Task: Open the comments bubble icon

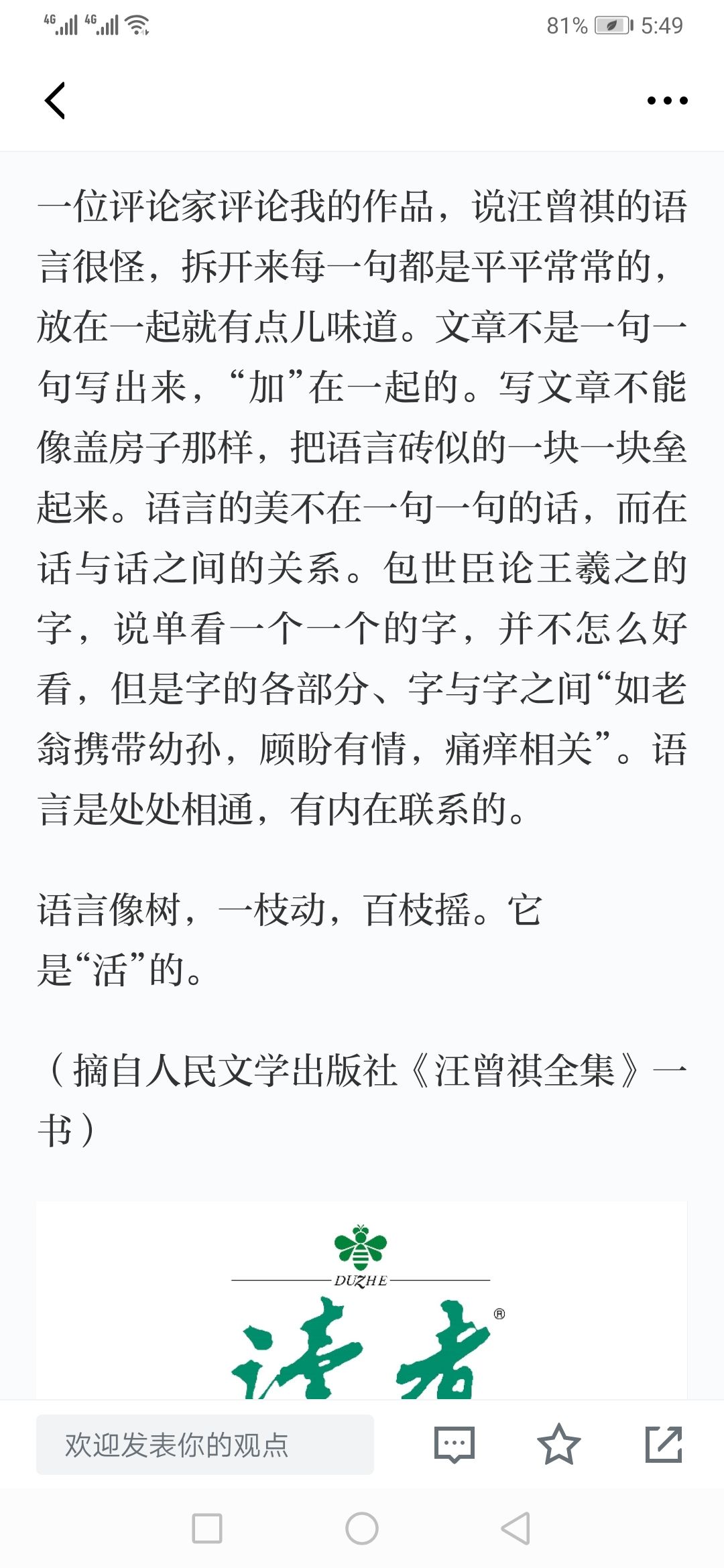Action: (455, 1445)
